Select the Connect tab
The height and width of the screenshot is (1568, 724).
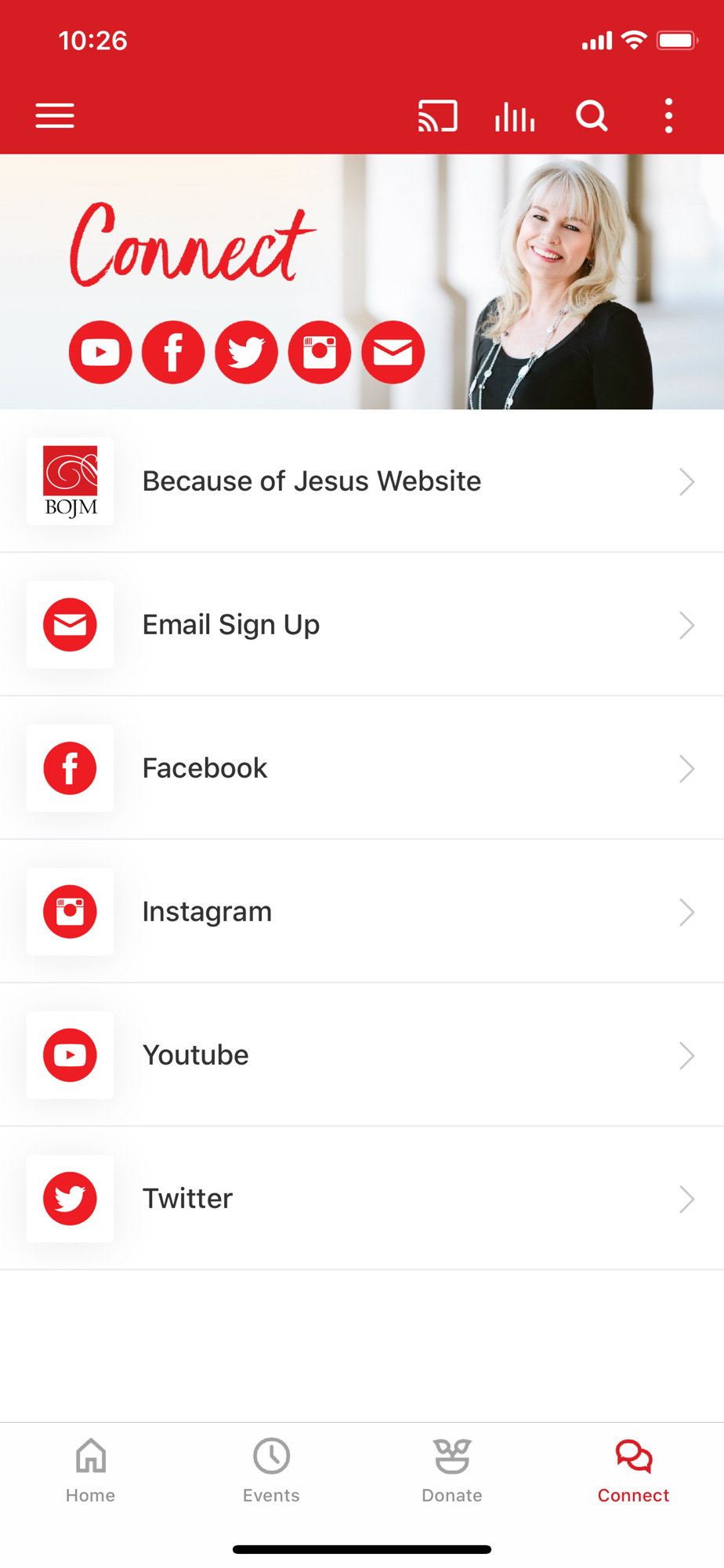(x=633, y=1471)
